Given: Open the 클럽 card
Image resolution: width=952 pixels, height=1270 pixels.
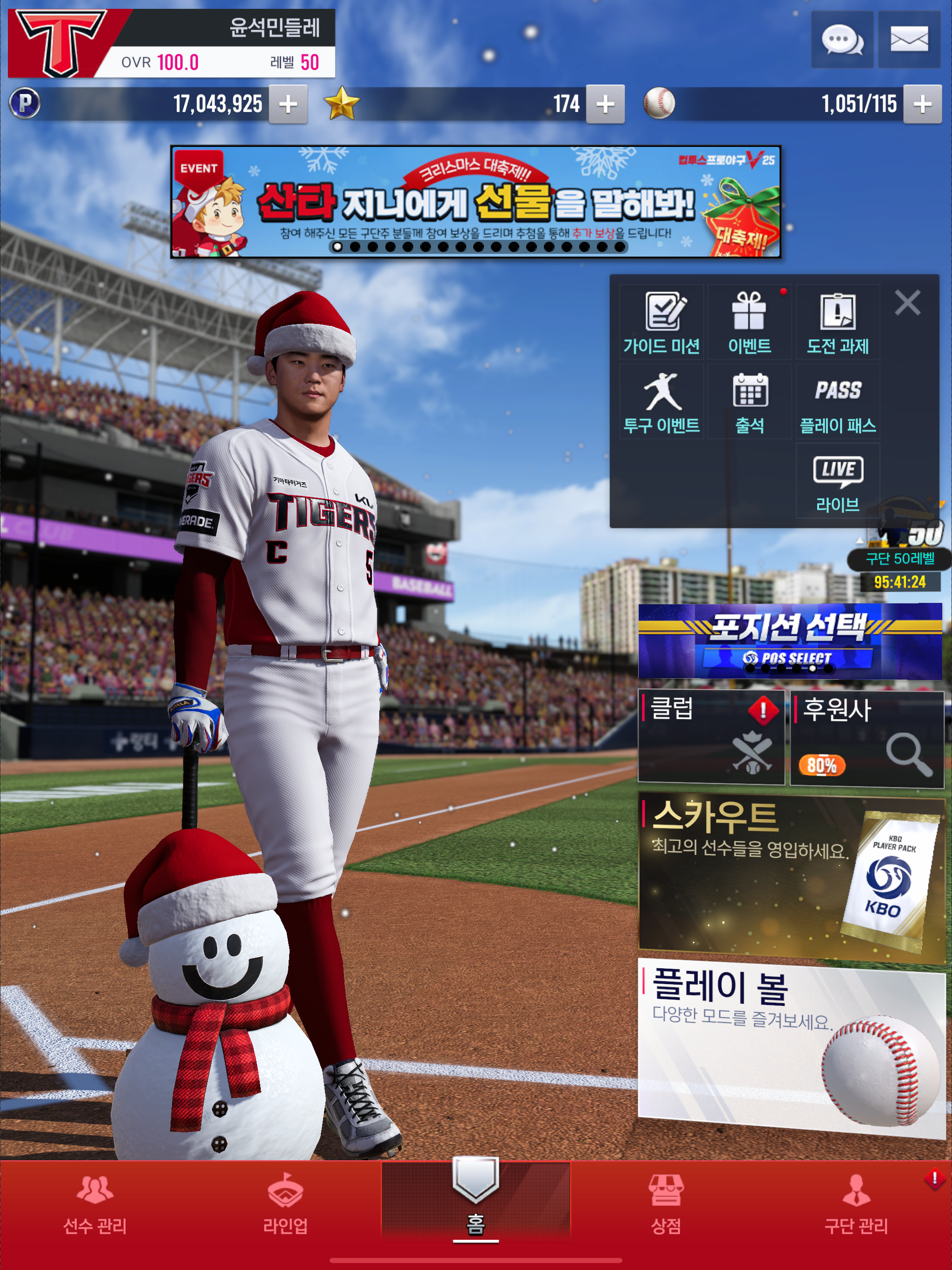Looking at the screenshot, I should click(x=711, y=737).
